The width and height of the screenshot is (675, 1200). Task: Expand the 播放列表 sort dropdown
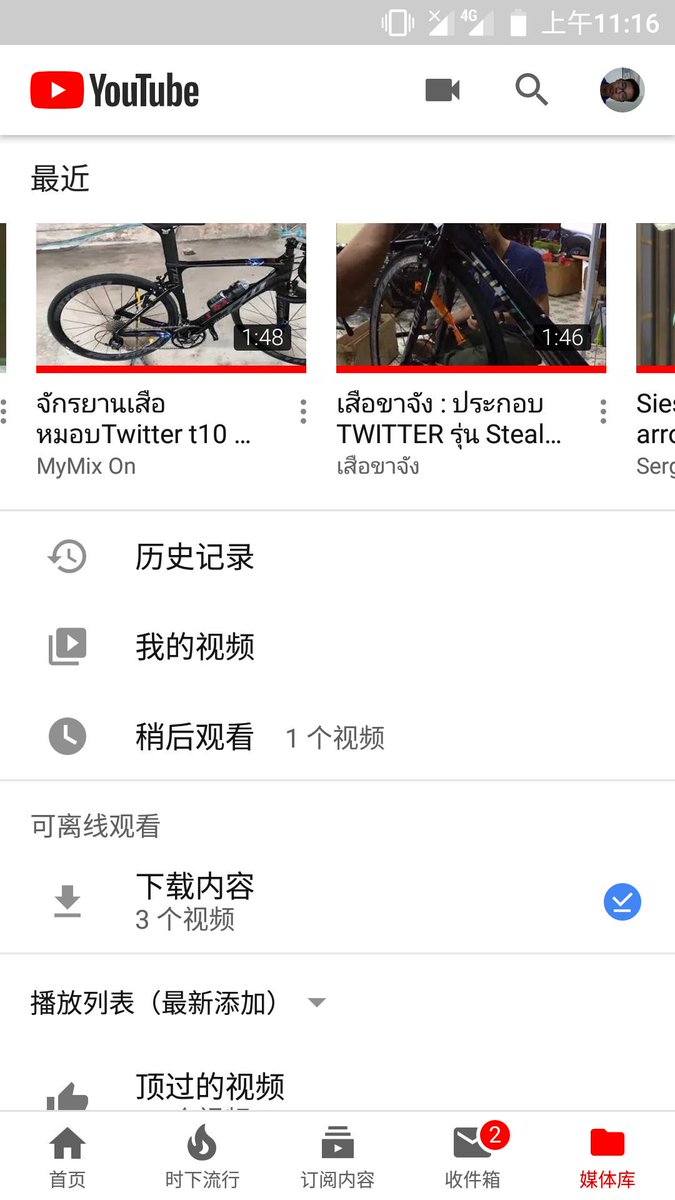coord(317,1002)
